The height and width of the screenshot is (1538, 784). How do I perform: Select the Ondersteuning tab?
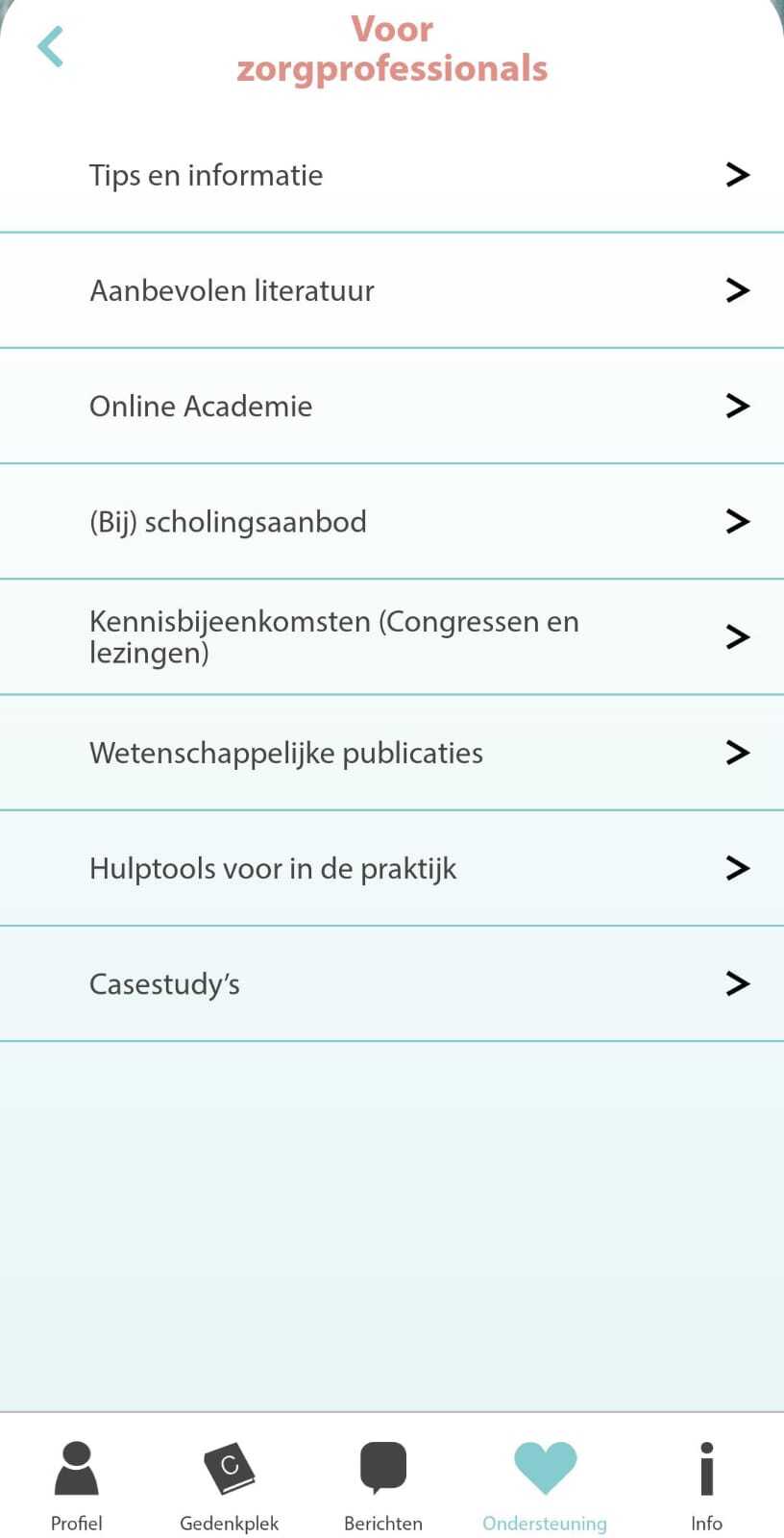(x=545, y=1485)
